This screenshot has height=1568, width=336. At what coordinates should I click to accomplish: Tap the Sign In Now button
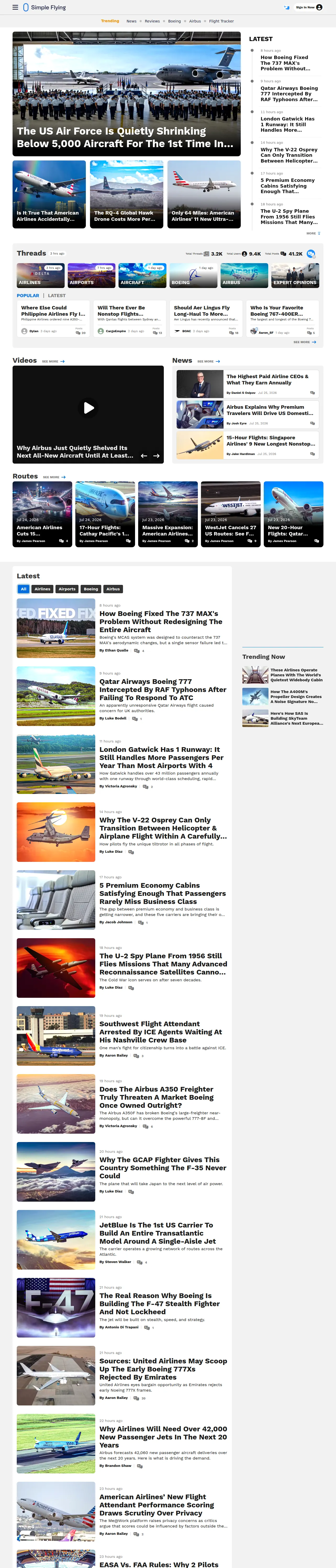(309, 7)
